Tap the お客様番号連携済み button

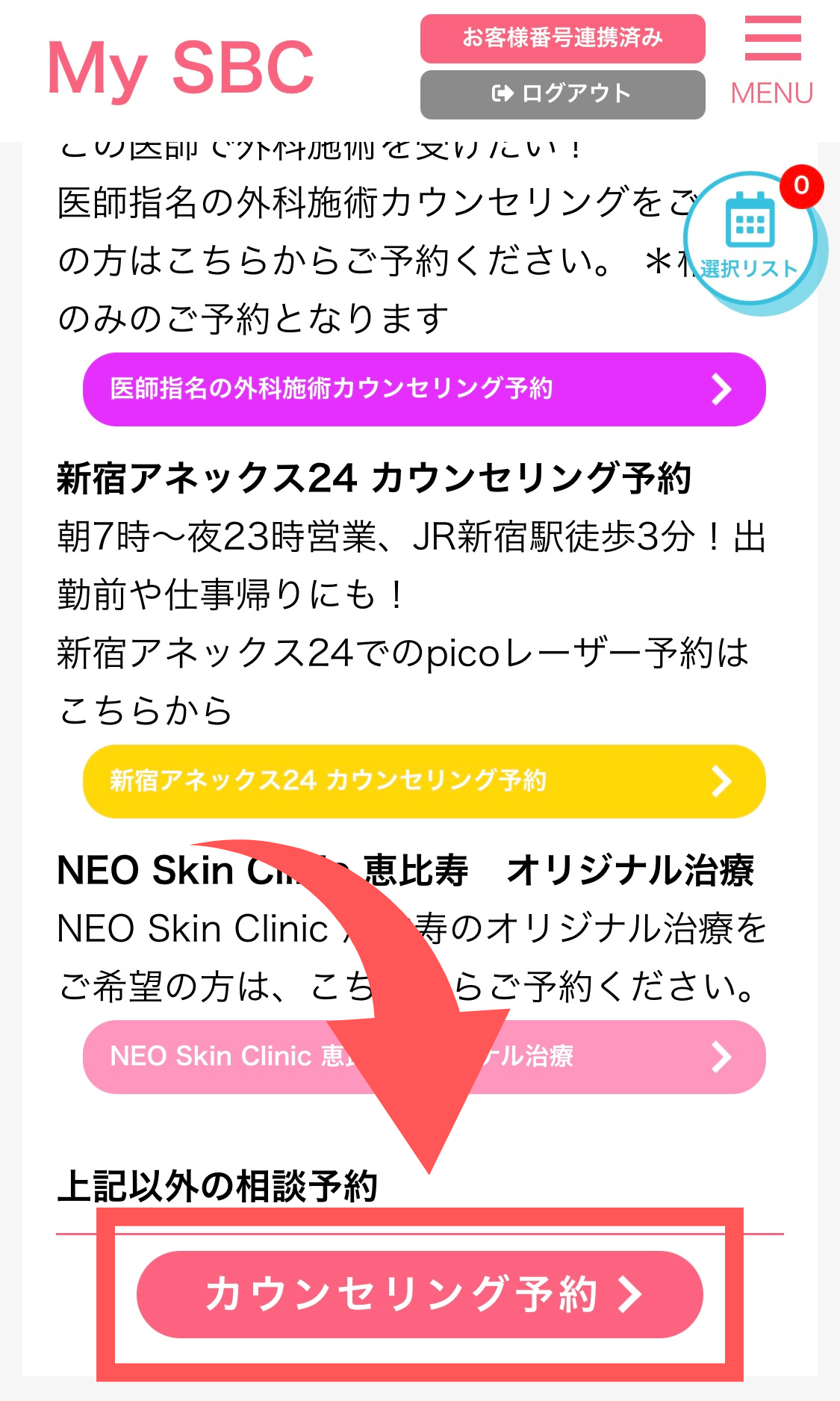click(562, 37)
